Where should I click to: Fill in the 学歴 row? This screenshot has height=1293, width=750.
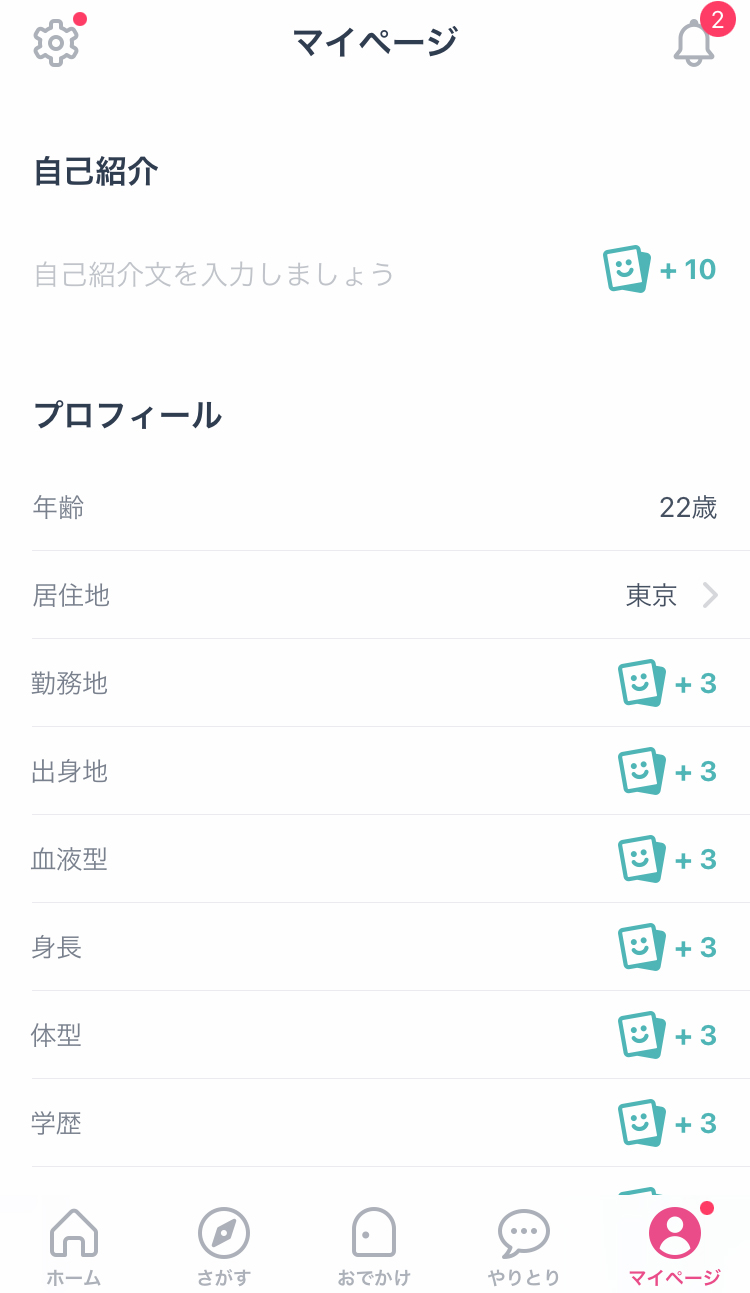tap(391, 1123)
